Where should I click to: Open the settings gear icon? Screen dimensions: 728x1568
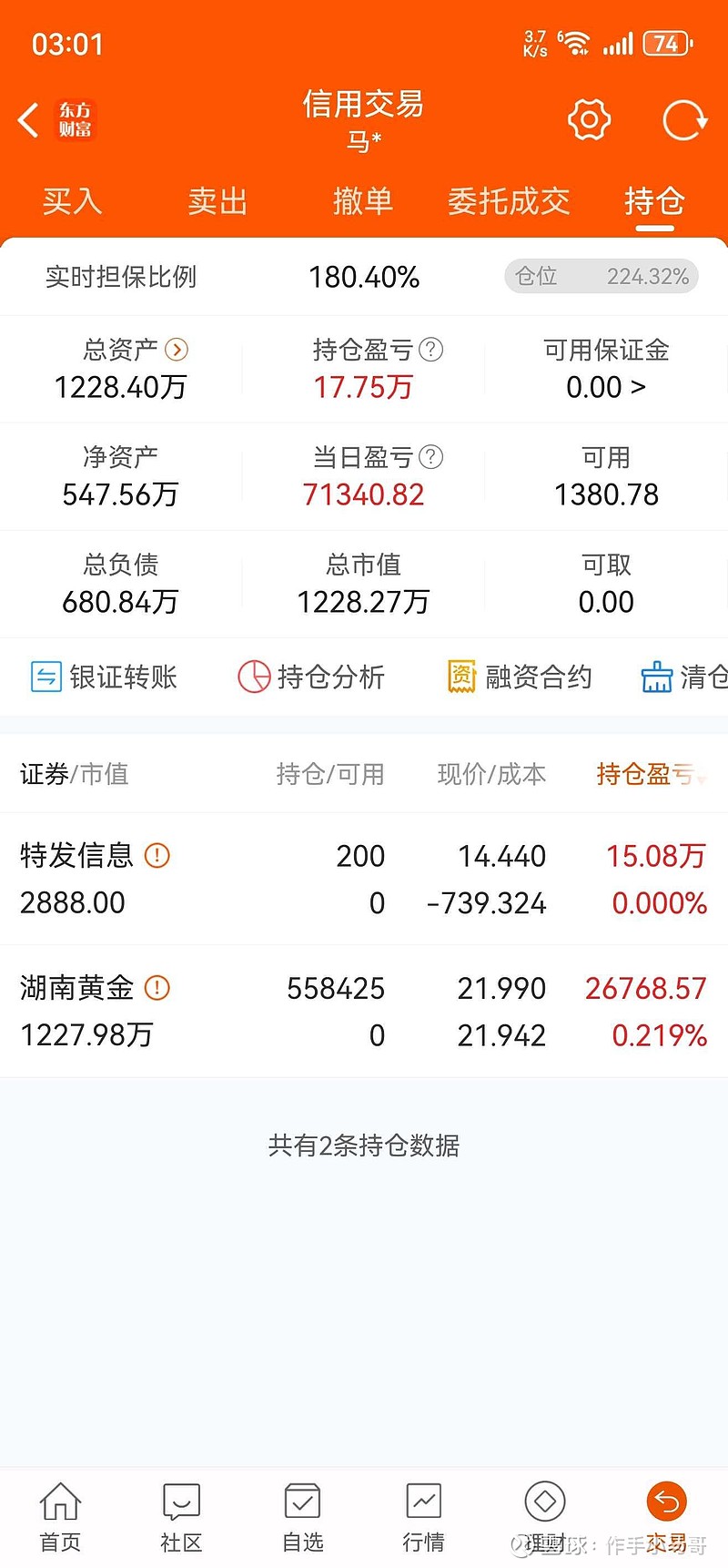click(x=589, y=119)
